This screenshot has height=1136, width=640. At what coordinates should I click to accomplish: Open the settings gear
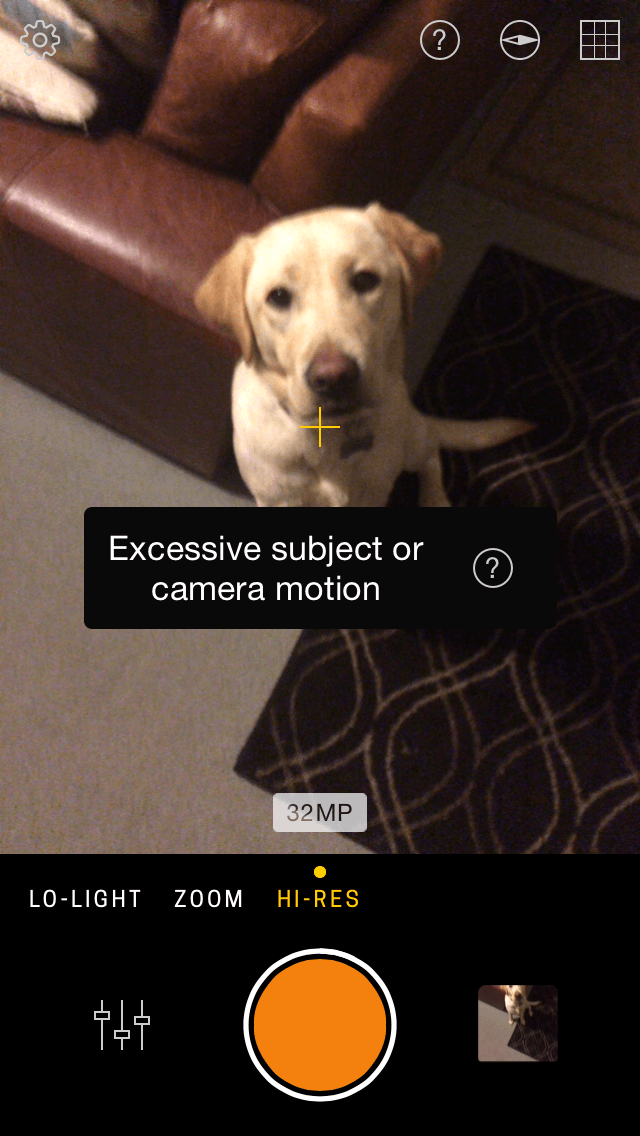coord(40,39)
